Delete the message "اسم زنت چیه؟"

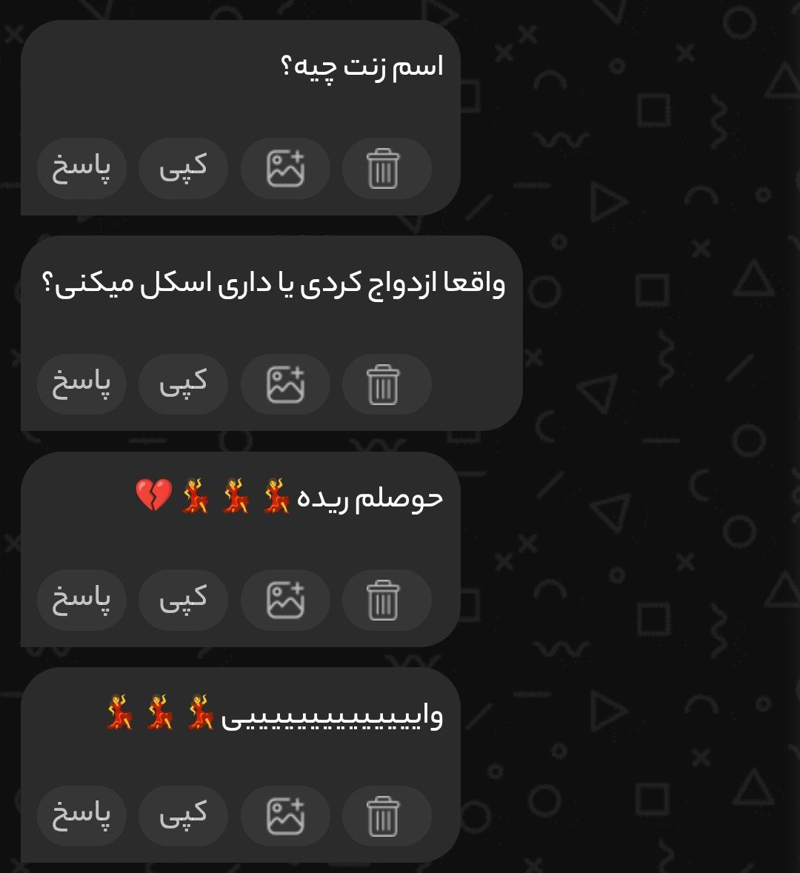tap(386, 168)
